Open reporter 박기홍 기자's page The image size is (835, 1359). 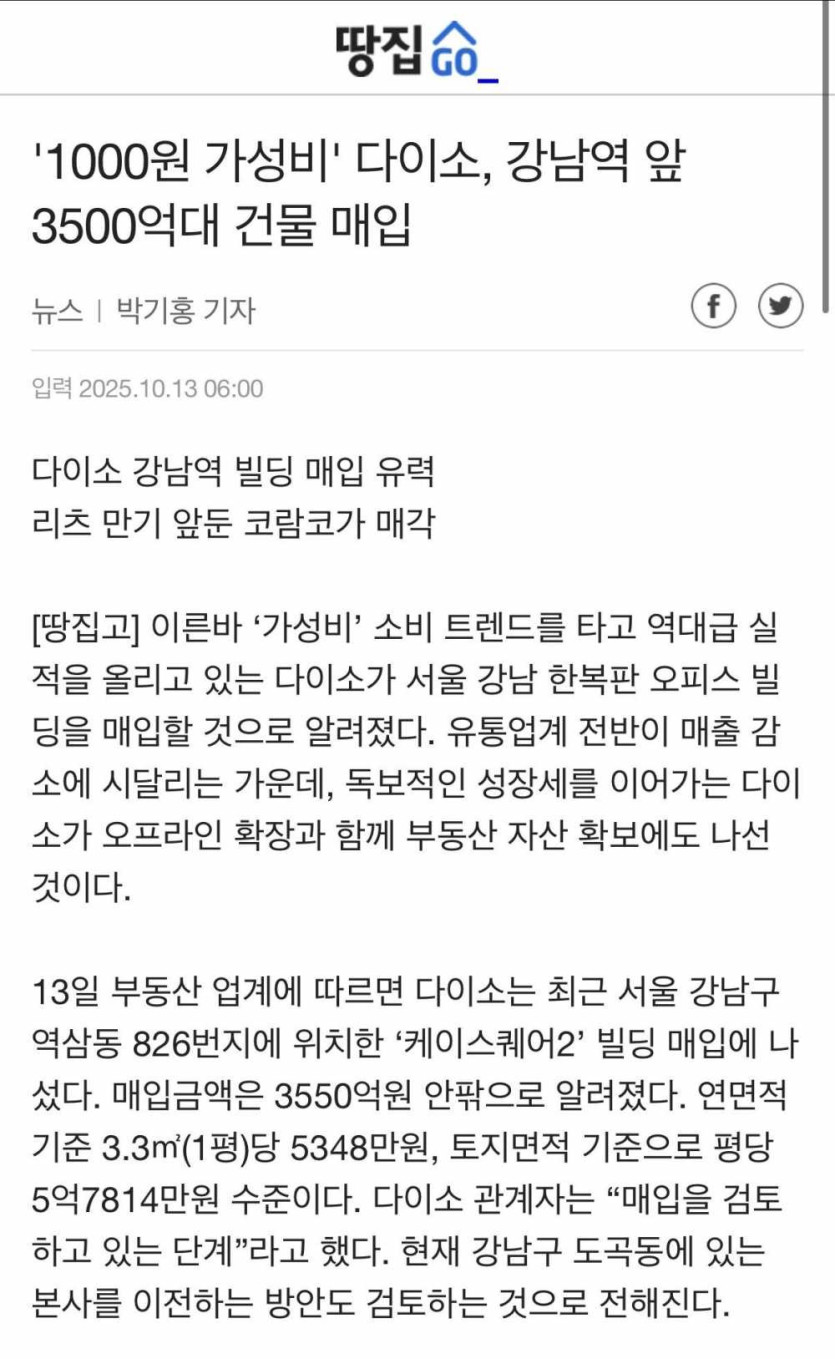pos(186,310)
